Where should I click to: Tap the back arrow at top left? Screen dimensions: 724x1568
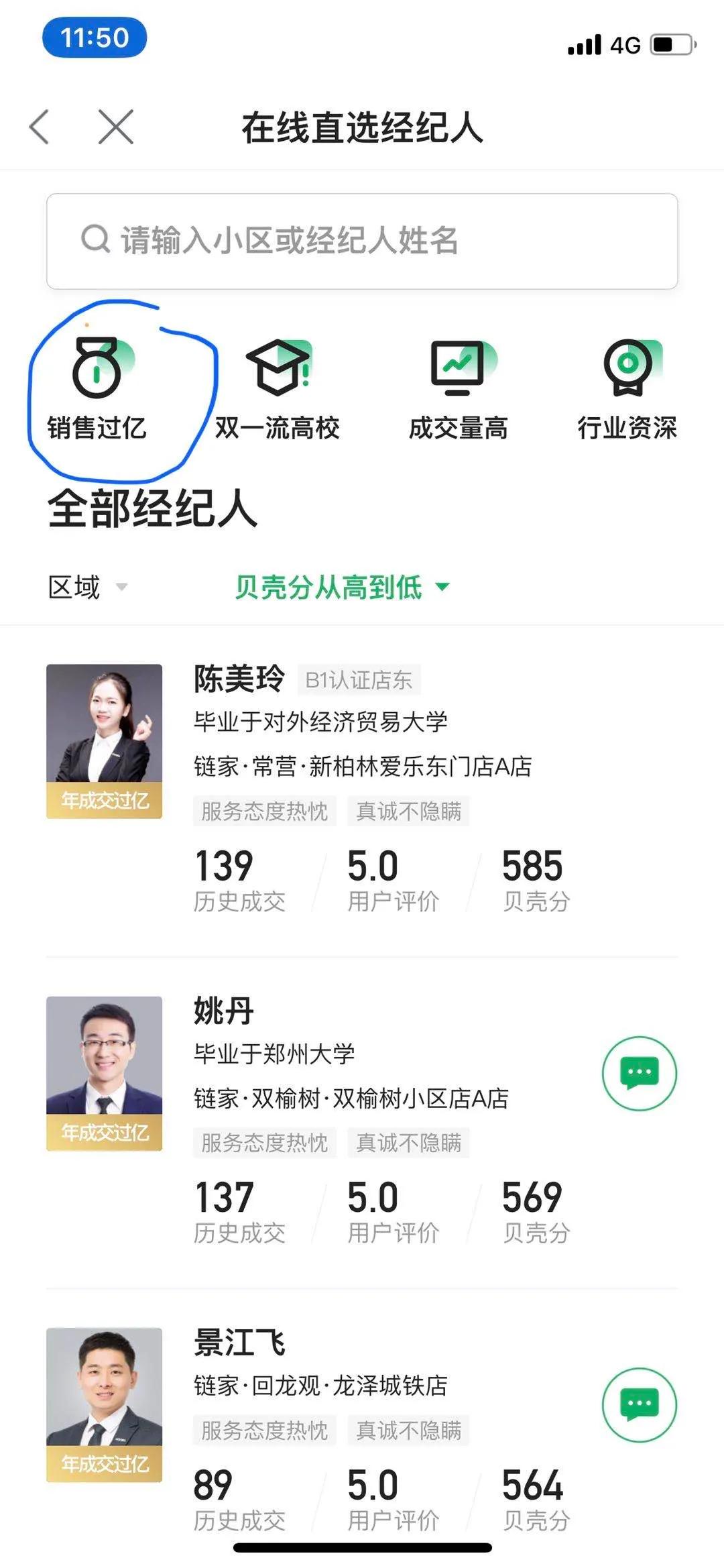[39, 127]
